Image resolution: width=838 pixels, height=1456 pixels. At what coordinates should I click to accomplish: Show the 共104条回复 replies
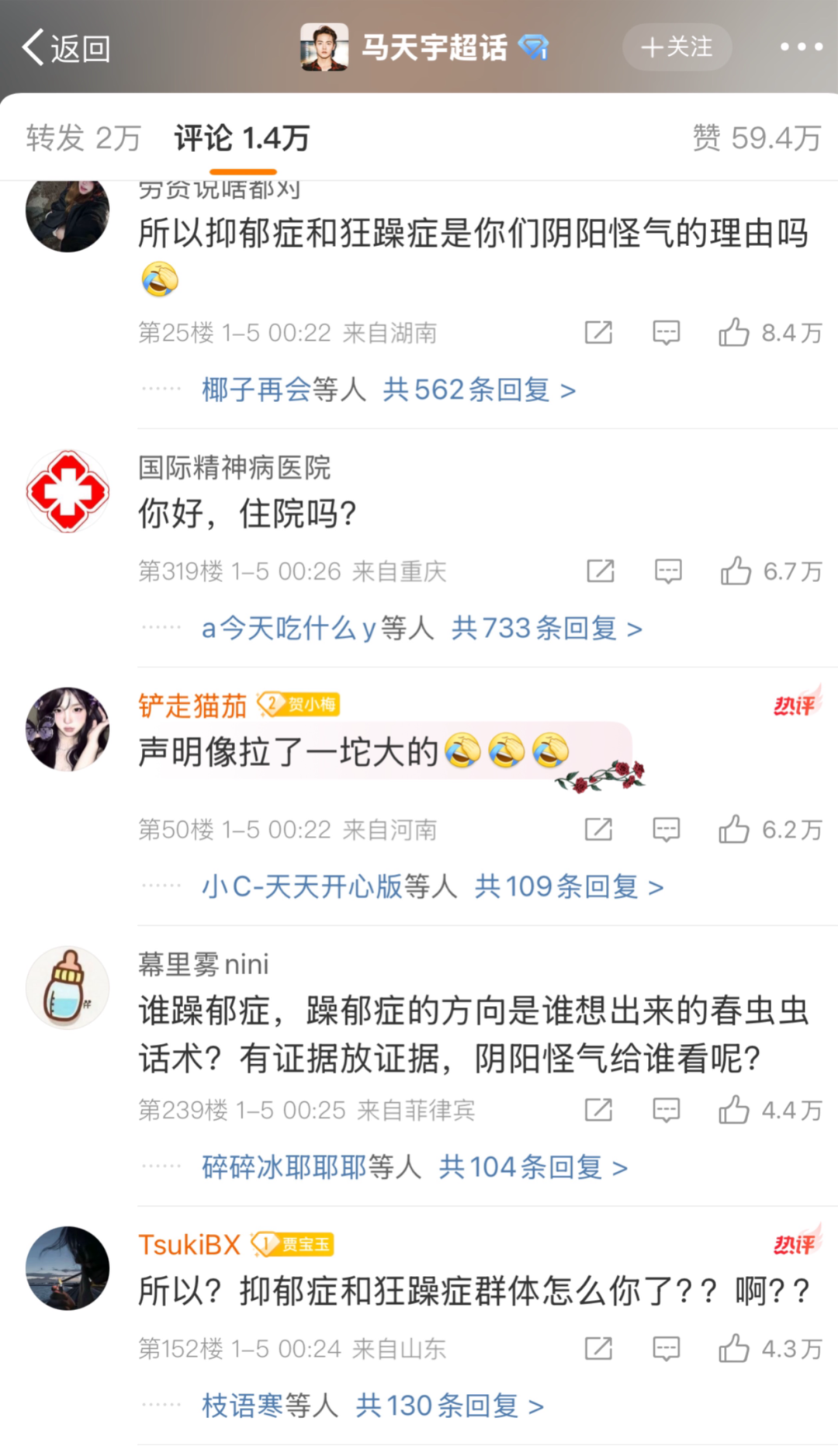[533, 1167]
